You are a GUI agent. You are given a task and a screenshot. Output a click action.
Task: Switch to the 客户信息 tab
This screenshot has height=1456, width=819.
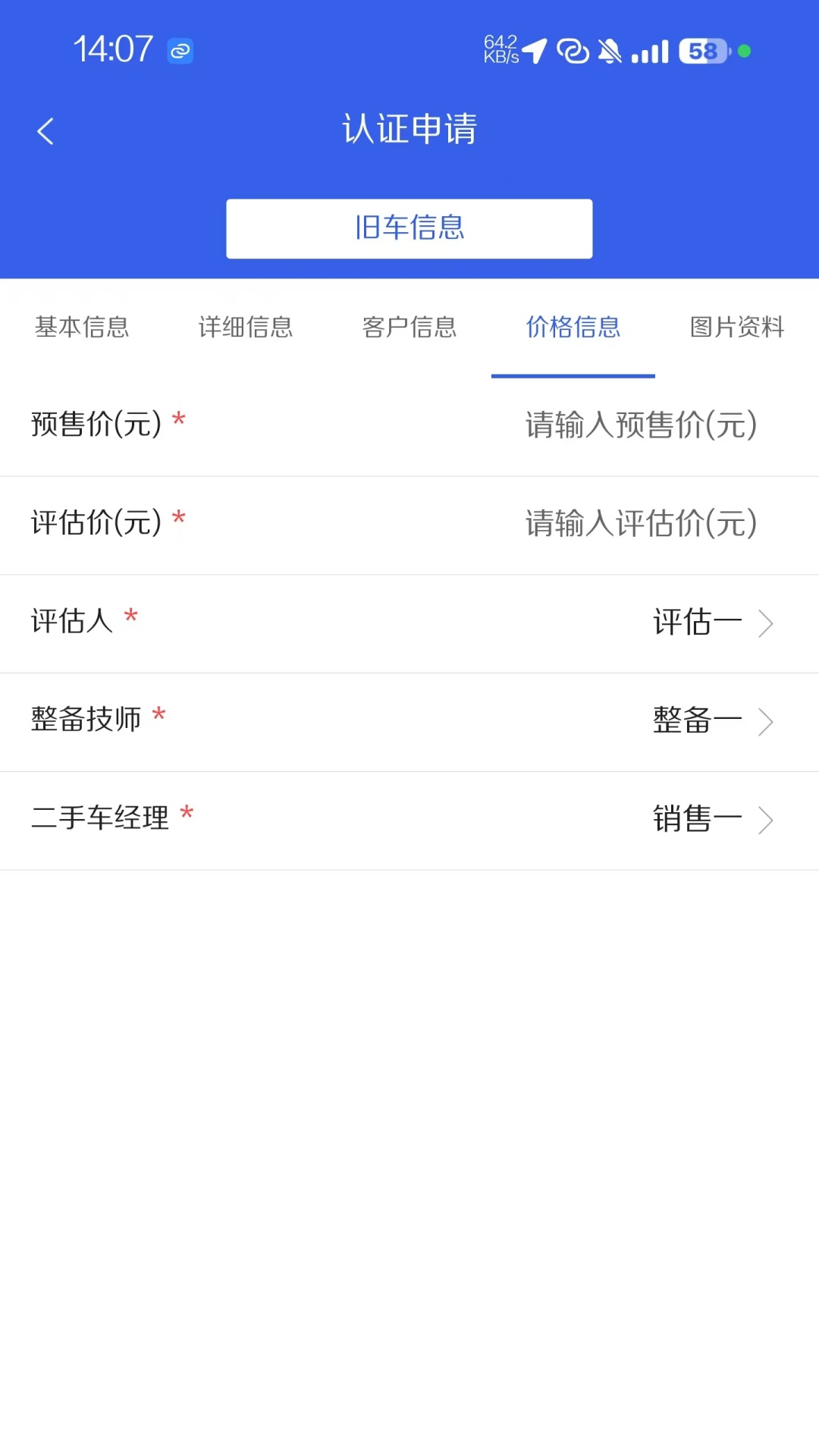(409, 328)
